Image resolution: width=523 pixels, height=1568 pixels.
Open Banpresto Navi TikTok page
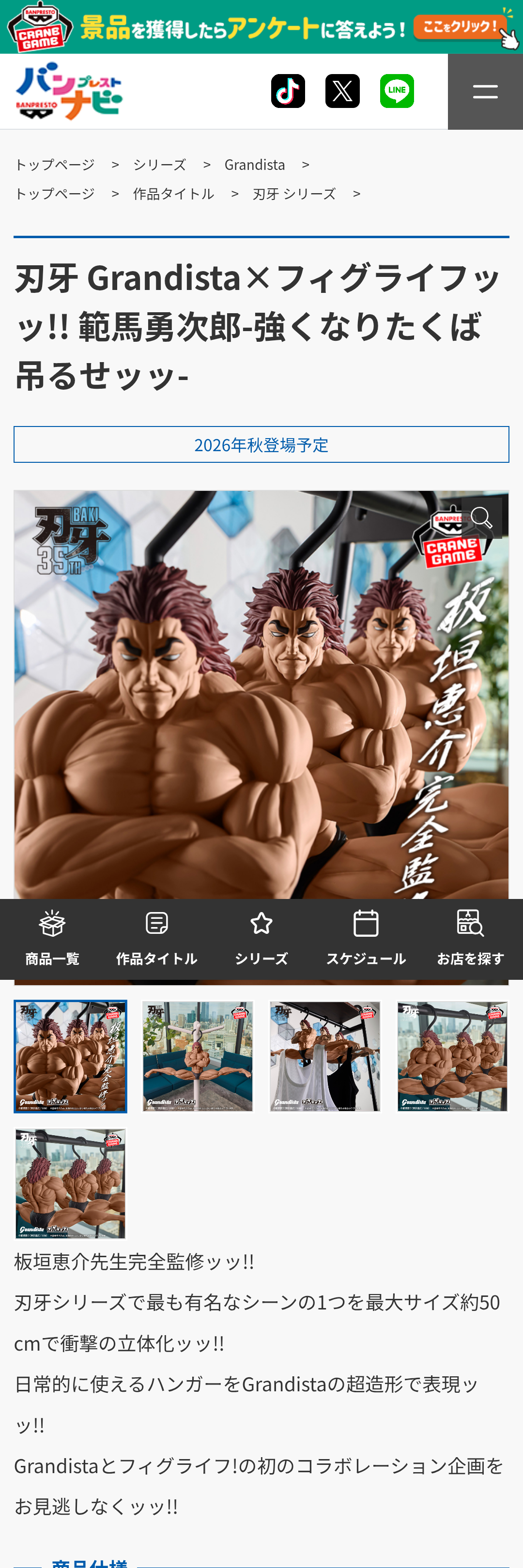[x=288, y=91]
